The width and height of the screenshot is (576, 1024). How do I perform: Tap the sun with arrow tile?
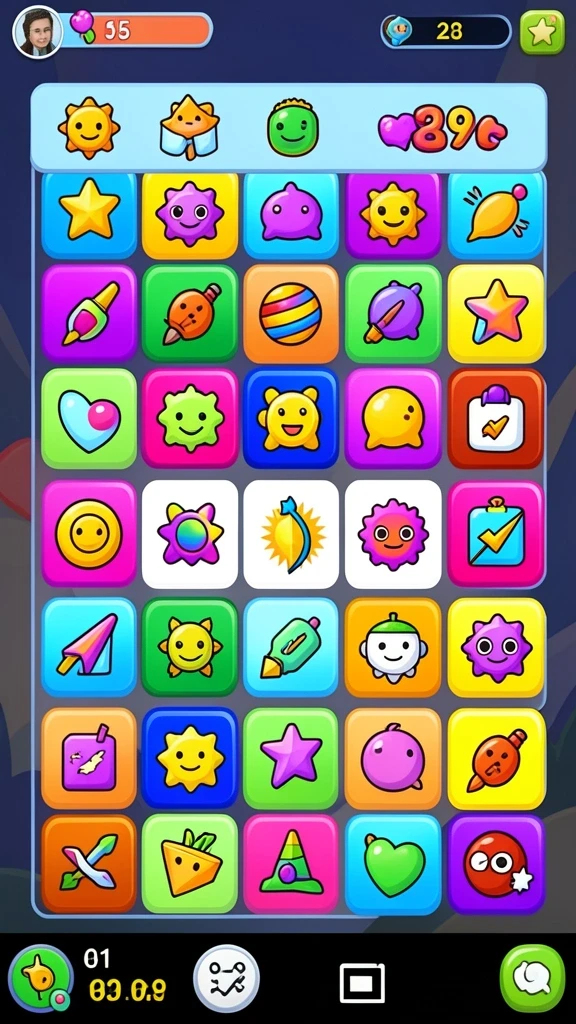pos(291,534)
